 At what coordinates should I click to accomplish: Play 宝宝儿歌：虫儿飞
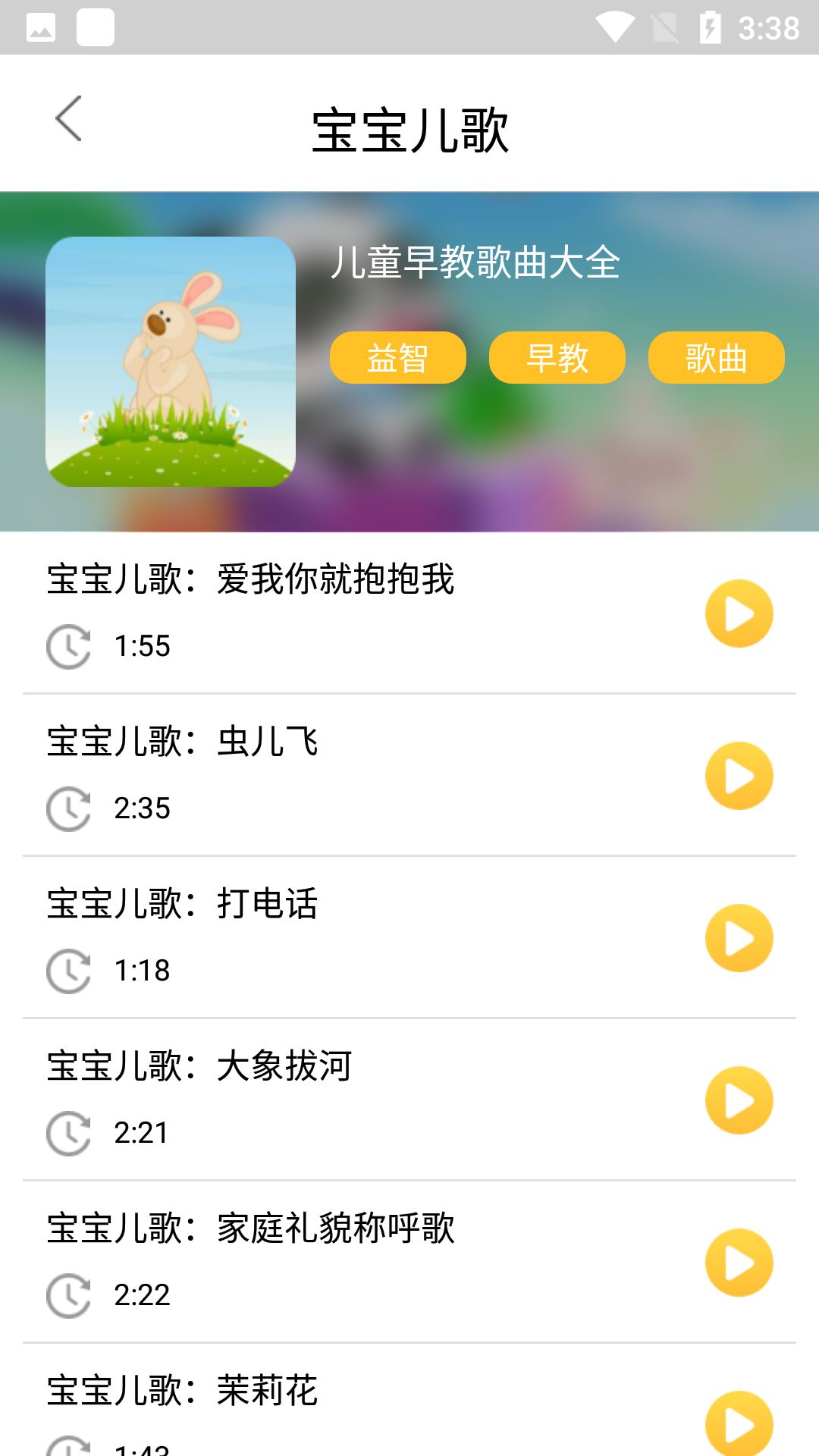tap(739, 775)
